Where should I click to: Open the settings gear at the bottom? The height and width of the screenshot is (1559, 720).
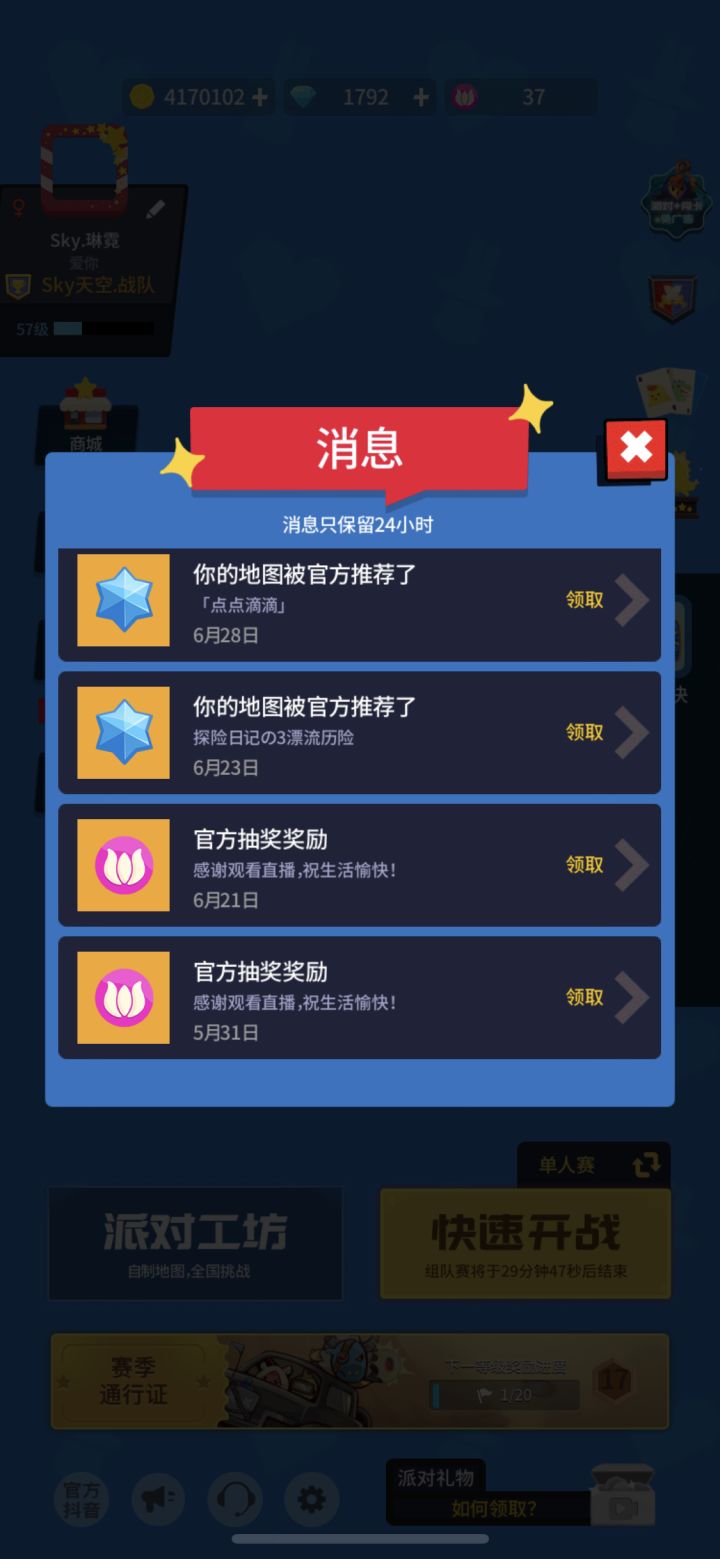pos(310,1499)
